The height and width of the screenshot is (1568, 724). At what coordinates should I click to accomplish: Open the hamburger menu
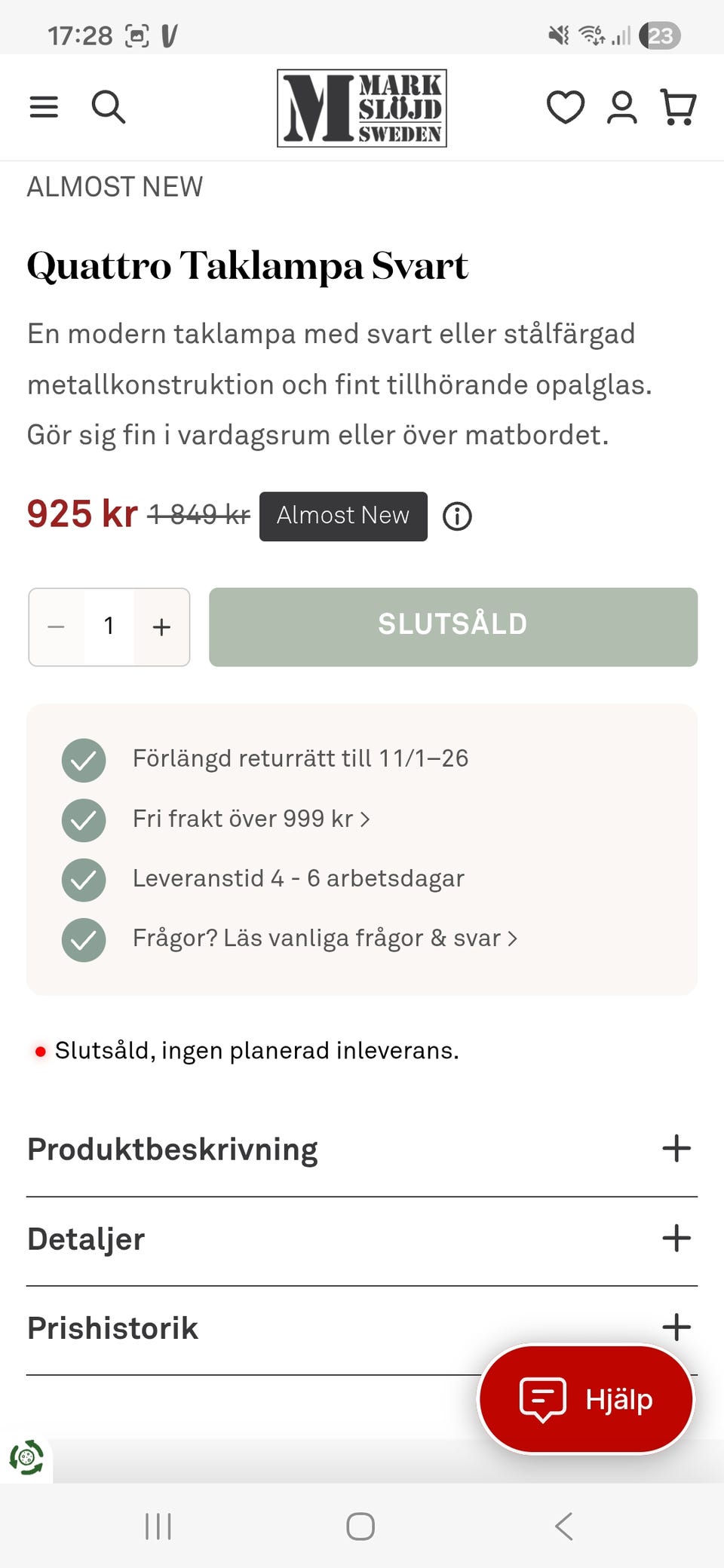tap(44, 107)
